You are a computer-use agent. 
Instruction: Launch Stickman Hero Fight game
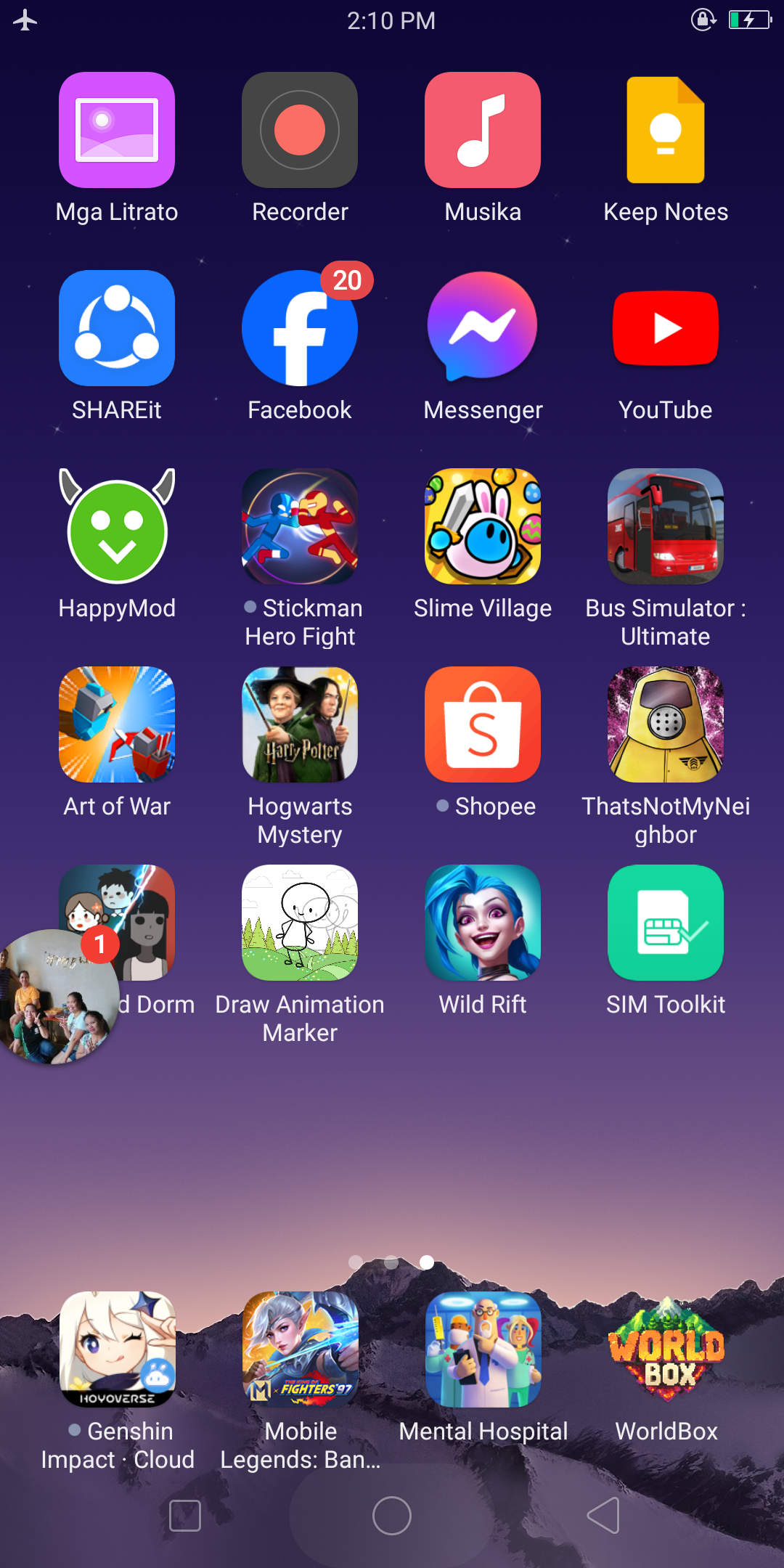tap(300, 526)
